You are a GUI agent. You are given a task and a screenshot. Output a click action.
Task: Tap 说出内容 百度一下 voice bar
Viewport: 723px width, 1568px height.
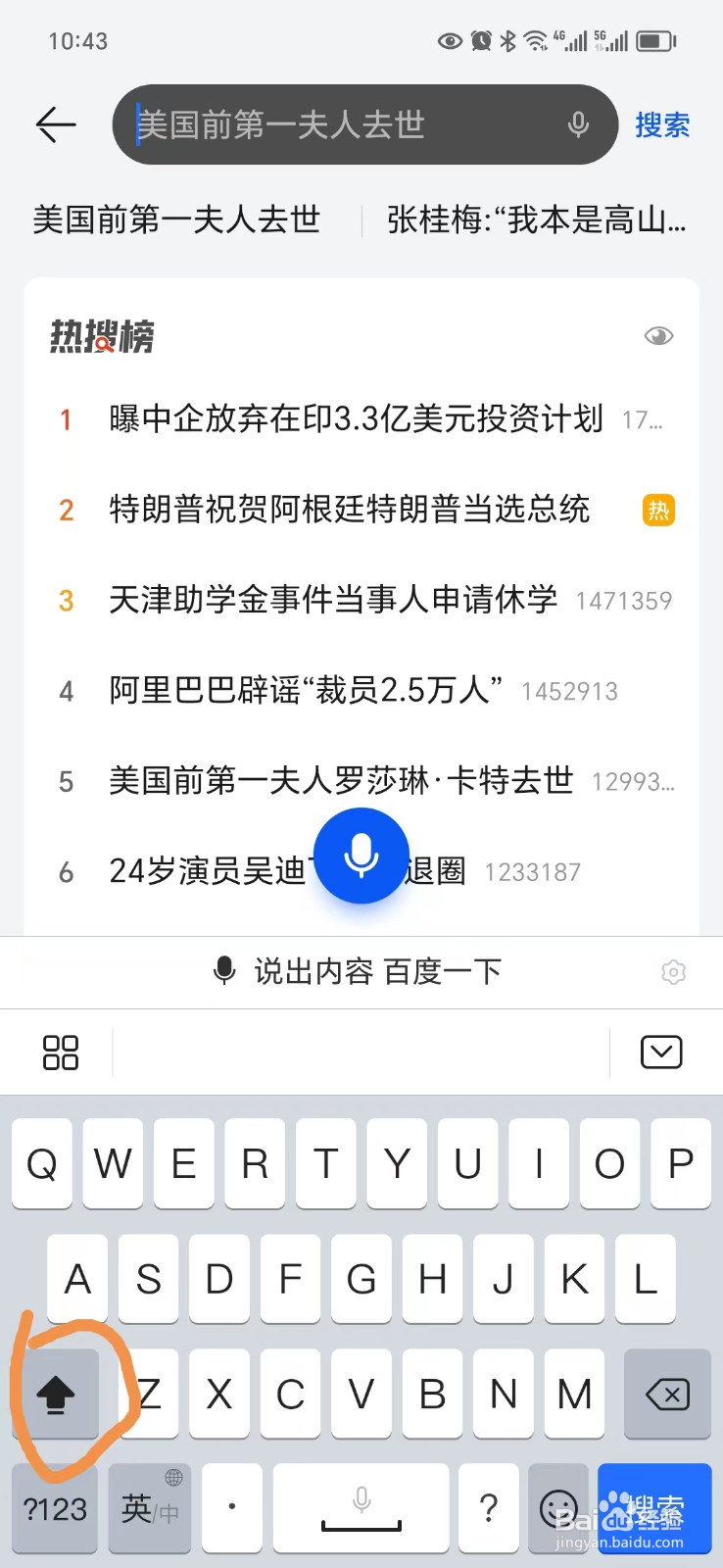point(358,971)
